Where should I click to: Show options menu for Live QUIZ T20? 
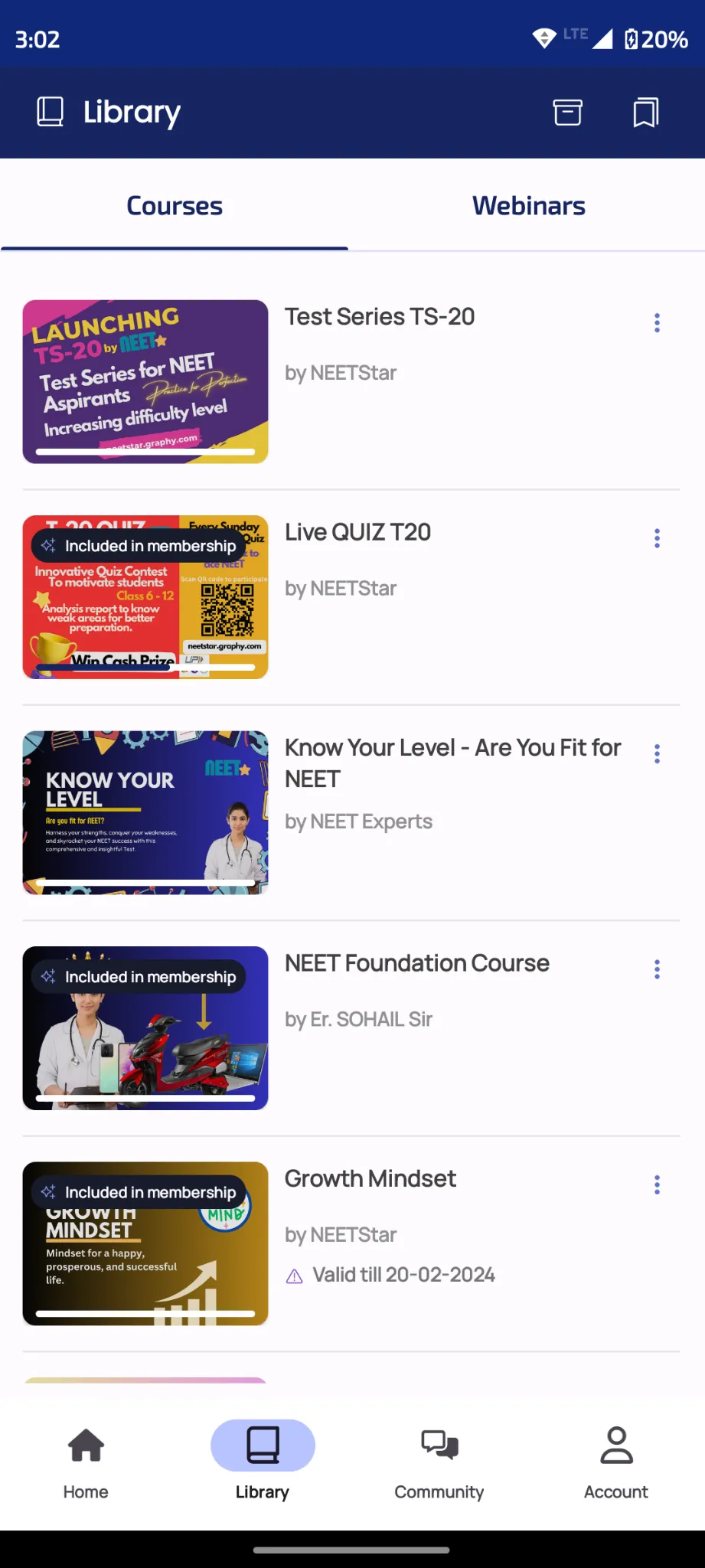point(657,538)
